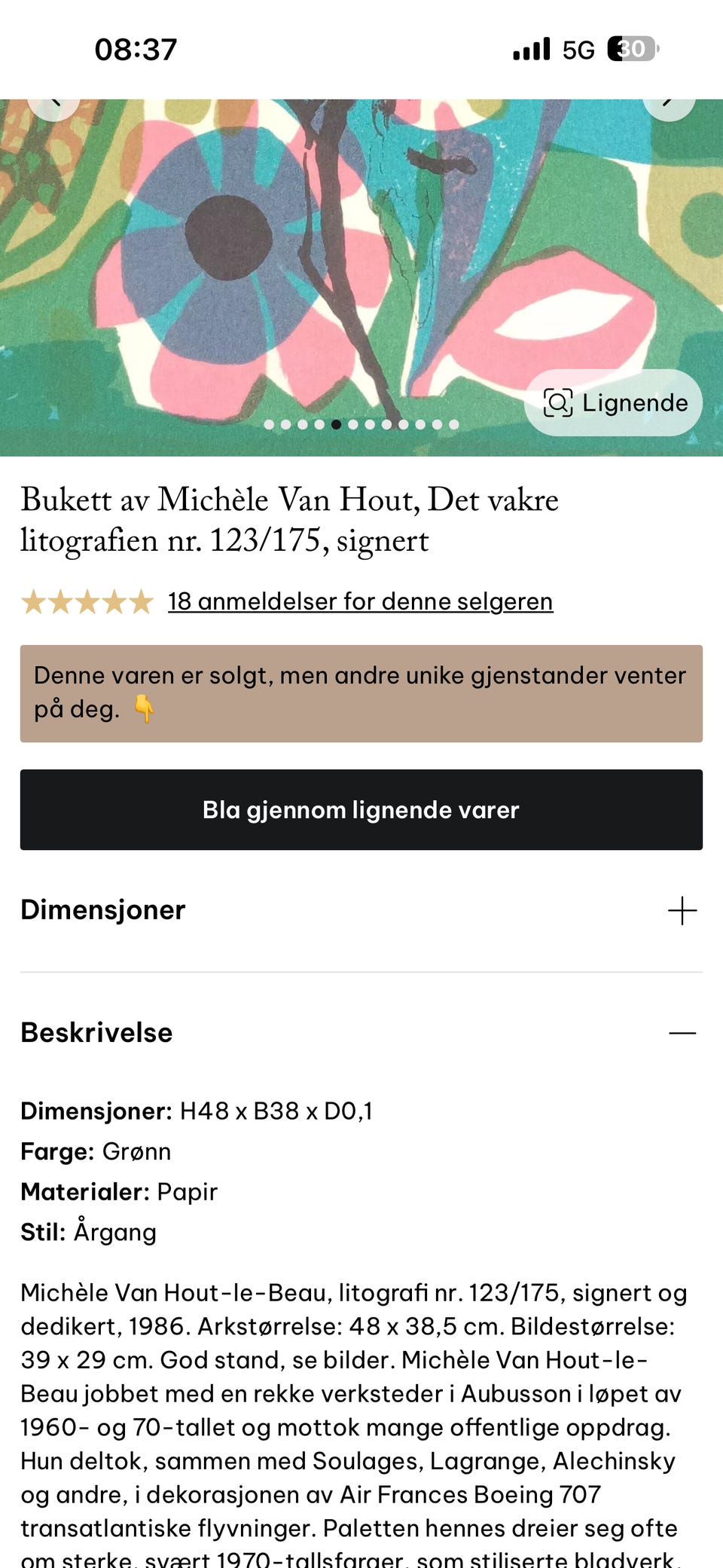
Task: Select the Beskrivelse section header
Action: 98,1032
